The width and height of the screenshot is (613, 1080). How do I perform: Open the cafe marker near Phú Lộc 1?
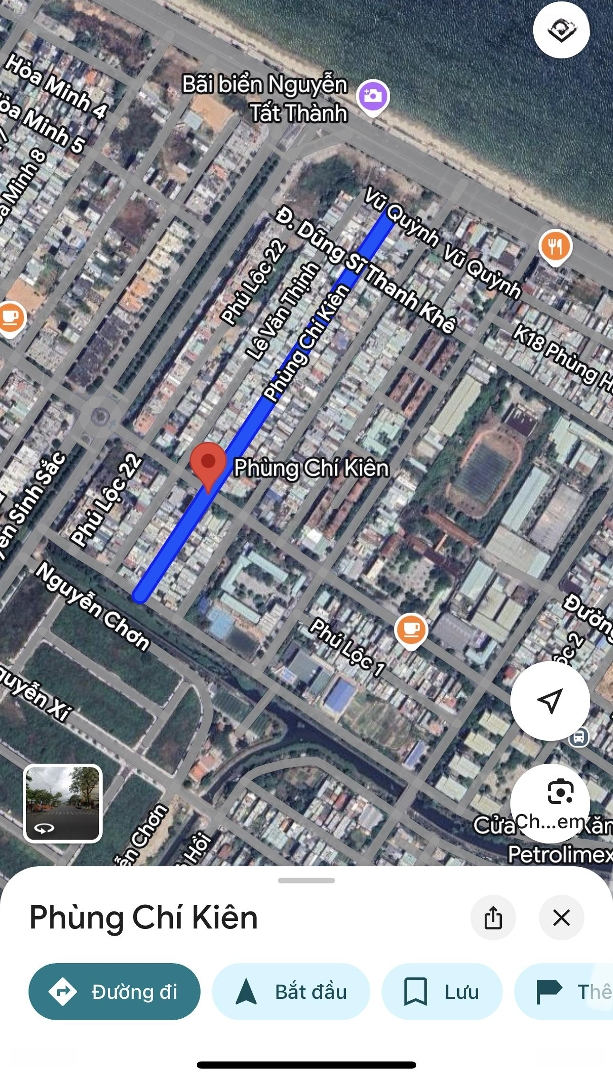coord(410,630)
